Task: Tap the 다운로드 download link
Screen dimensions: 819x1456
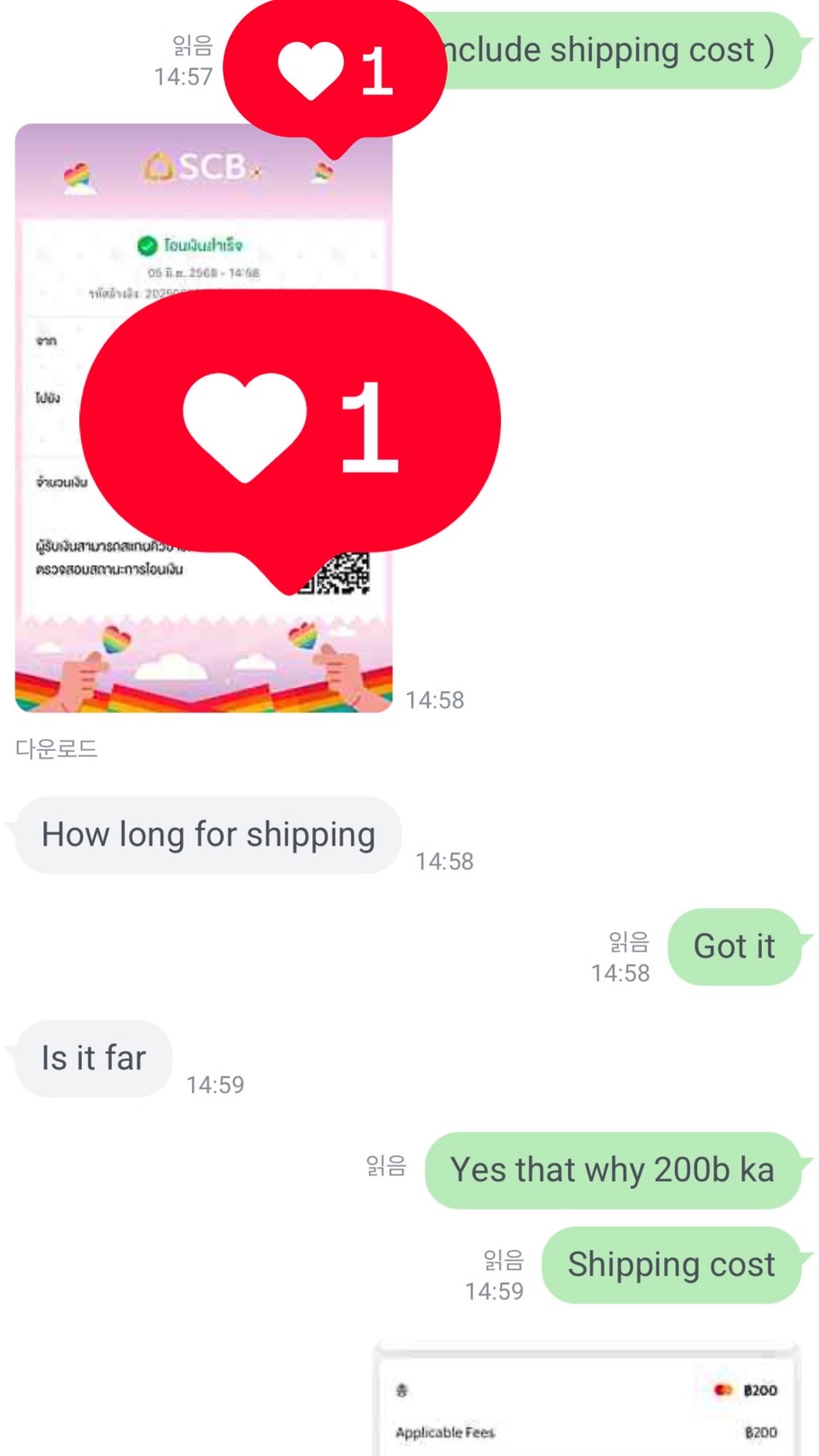Action: [56, 748]
